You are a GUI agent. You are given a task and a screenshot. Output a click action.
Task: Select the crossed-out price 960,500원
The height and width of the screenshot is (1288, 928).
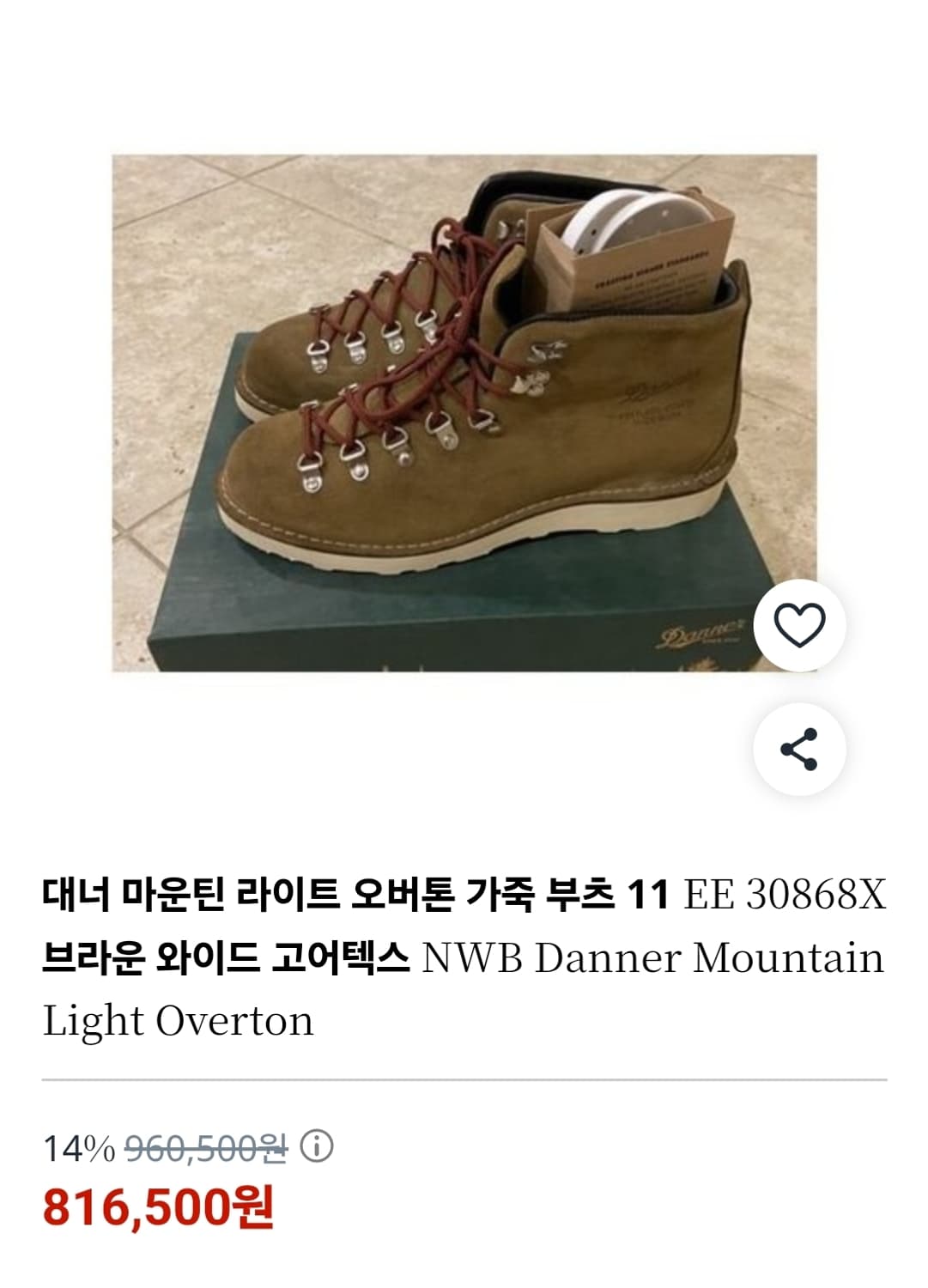tap(206, 1147)
